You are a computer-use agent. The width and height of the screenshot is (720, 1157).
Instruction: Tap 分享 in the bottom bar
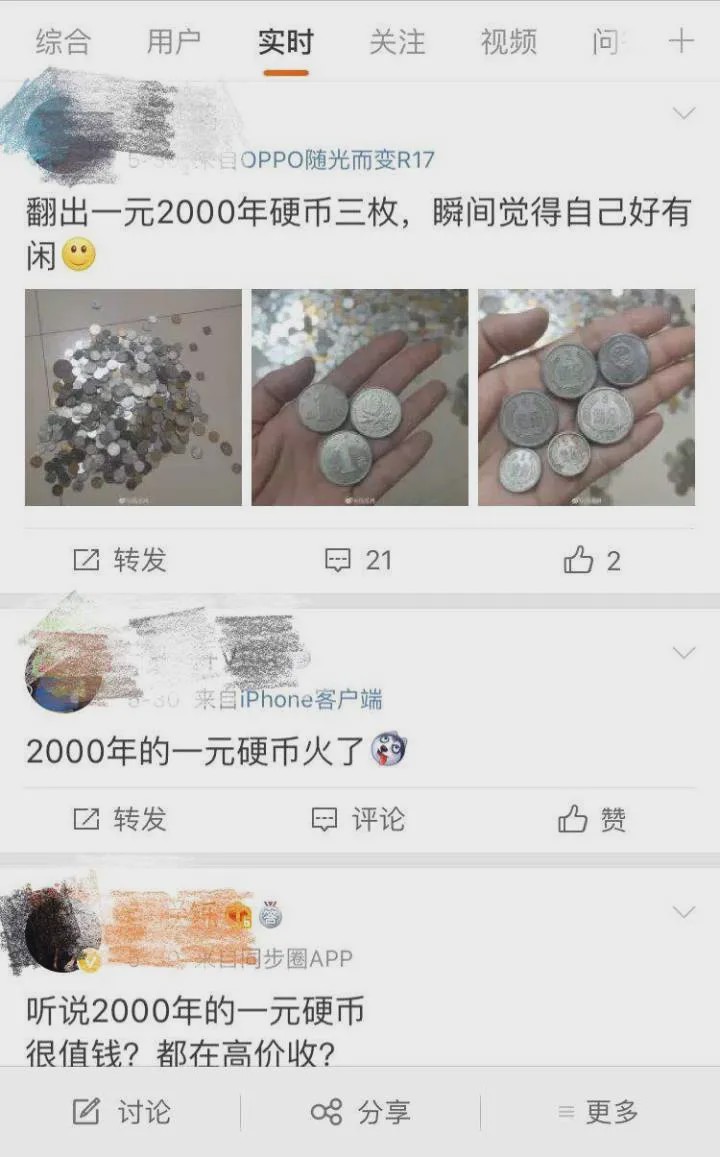click(360, 1112)
